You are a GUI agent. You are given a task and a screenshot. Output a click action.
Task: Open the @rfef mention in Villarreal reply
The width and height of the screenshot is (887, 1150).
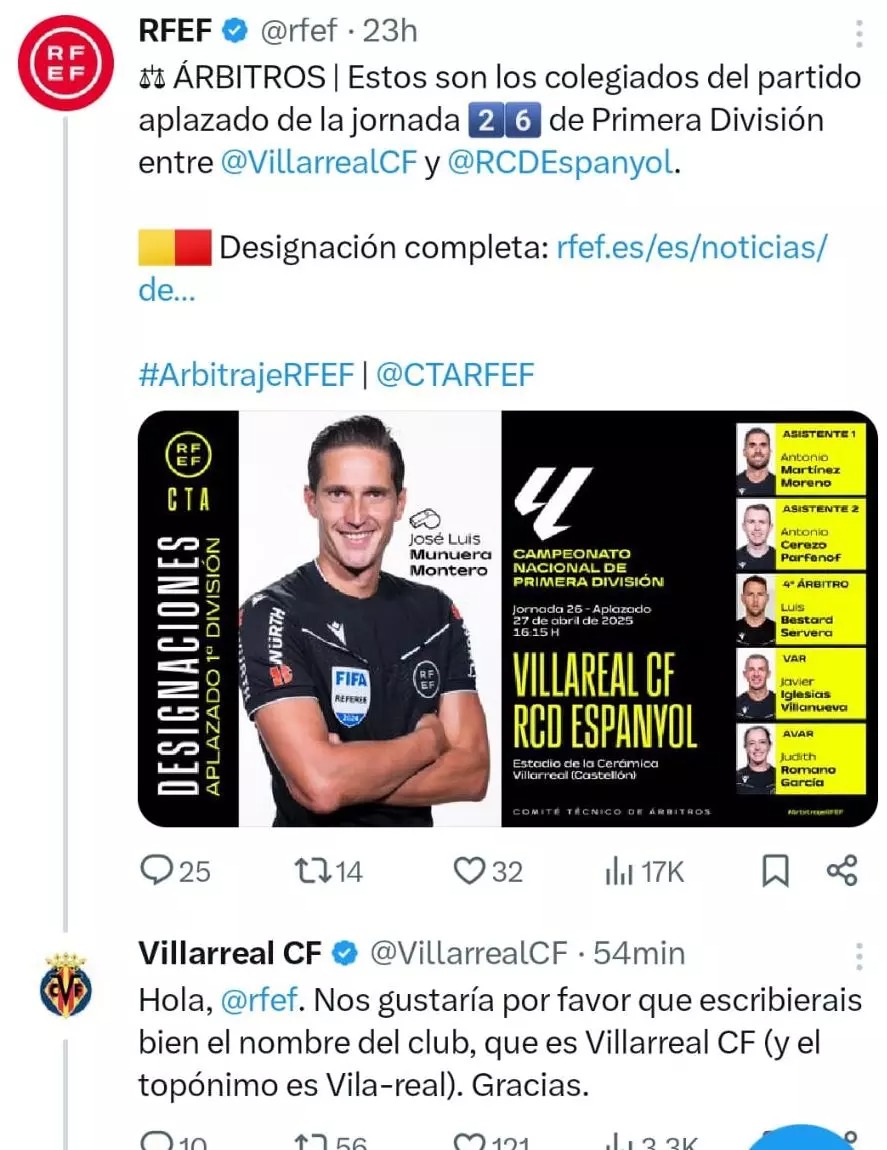(254, 1000)
